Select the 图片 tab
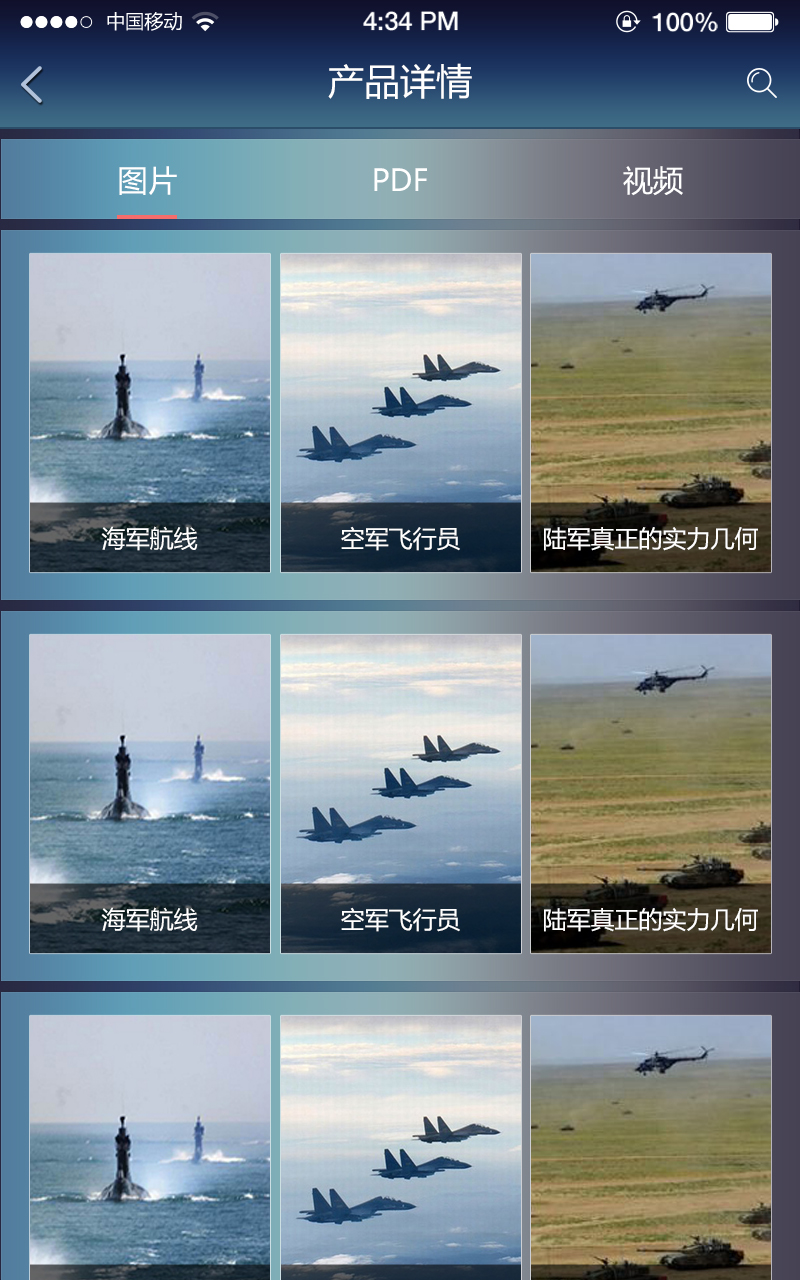This screenshot has height=1280, width=800. tap(147, 181)
